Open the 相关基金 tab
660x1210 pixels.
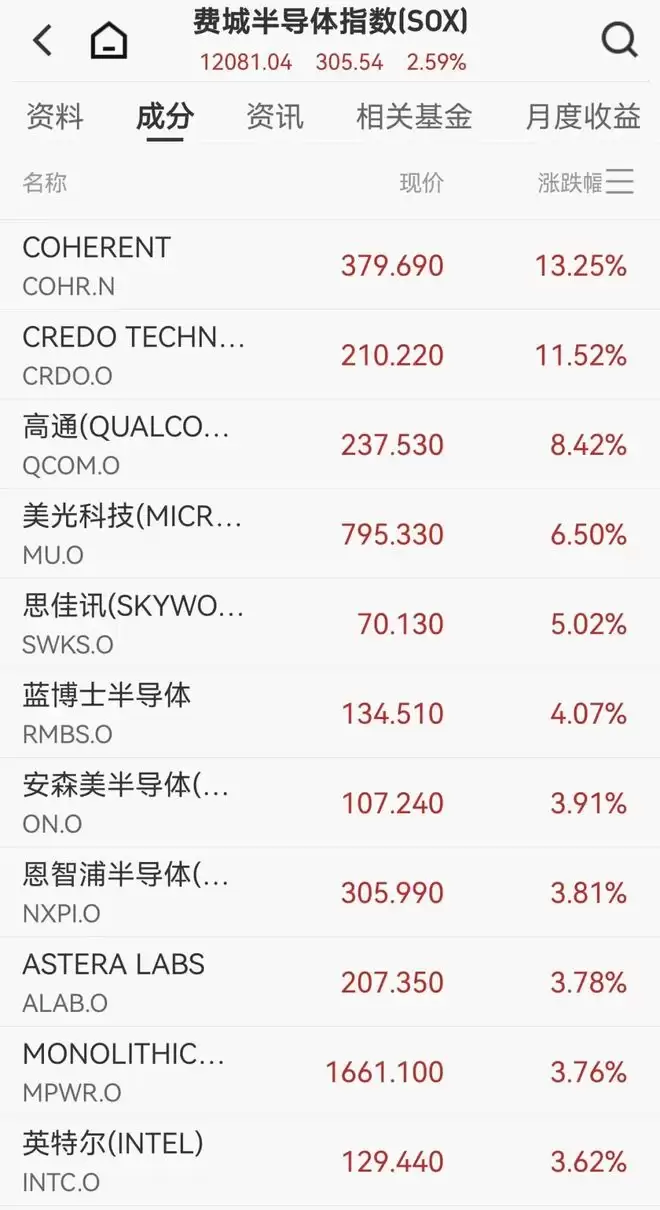coord(414,117)
